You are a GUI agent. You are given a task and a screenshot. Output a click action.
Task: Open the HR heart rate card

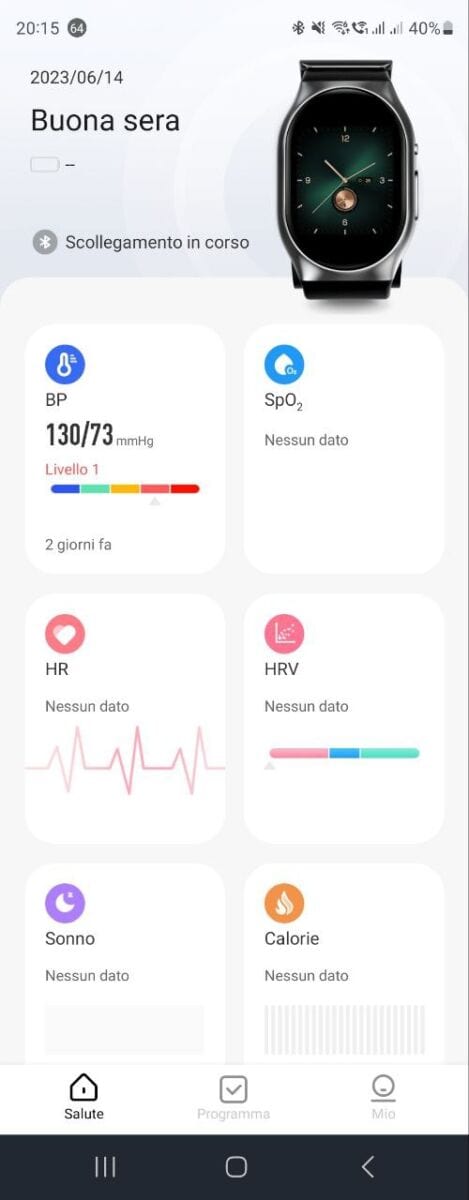point(125,718)
